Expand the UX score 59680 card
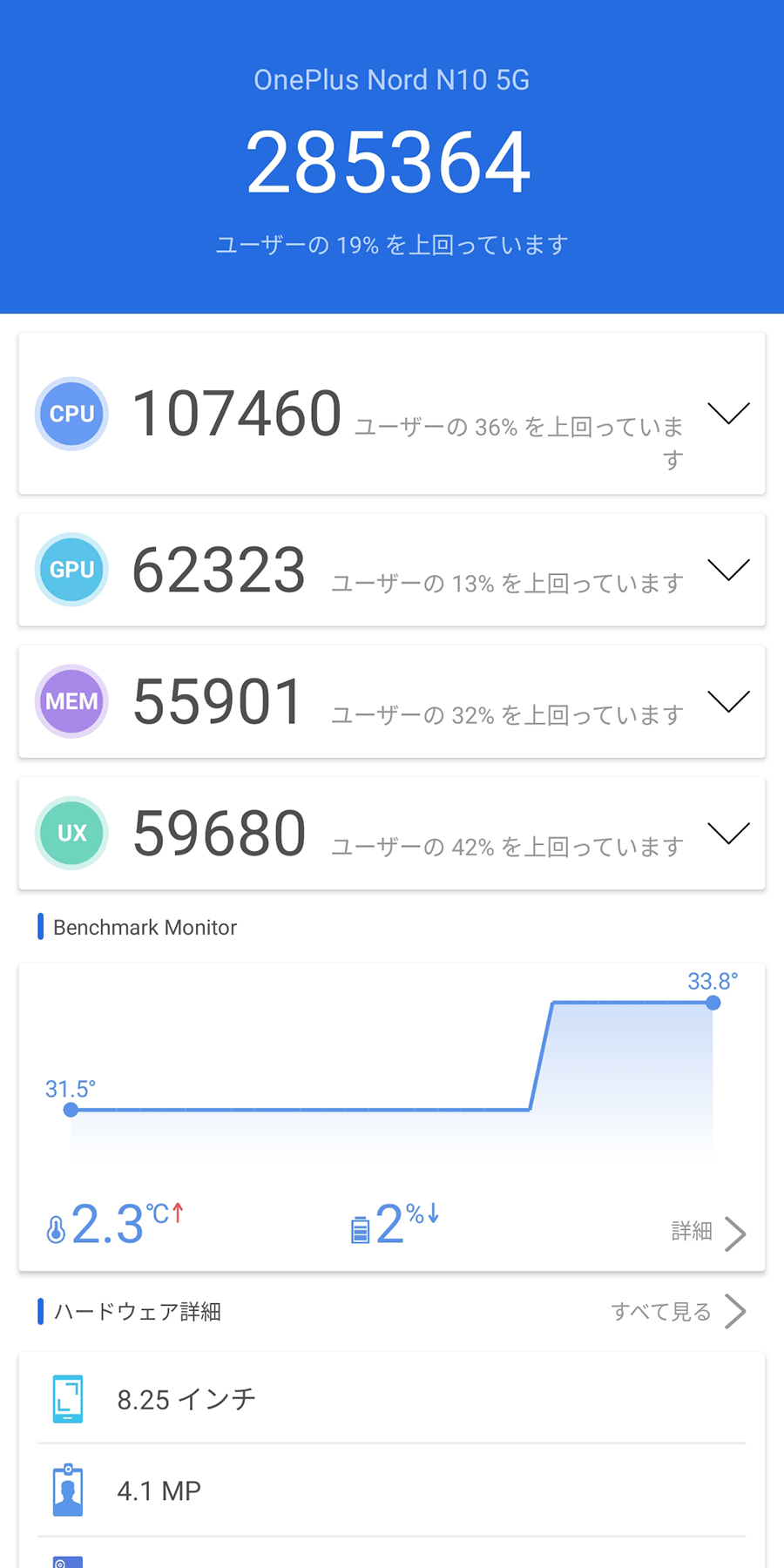 pyautogui.click(x=728, y=834)
